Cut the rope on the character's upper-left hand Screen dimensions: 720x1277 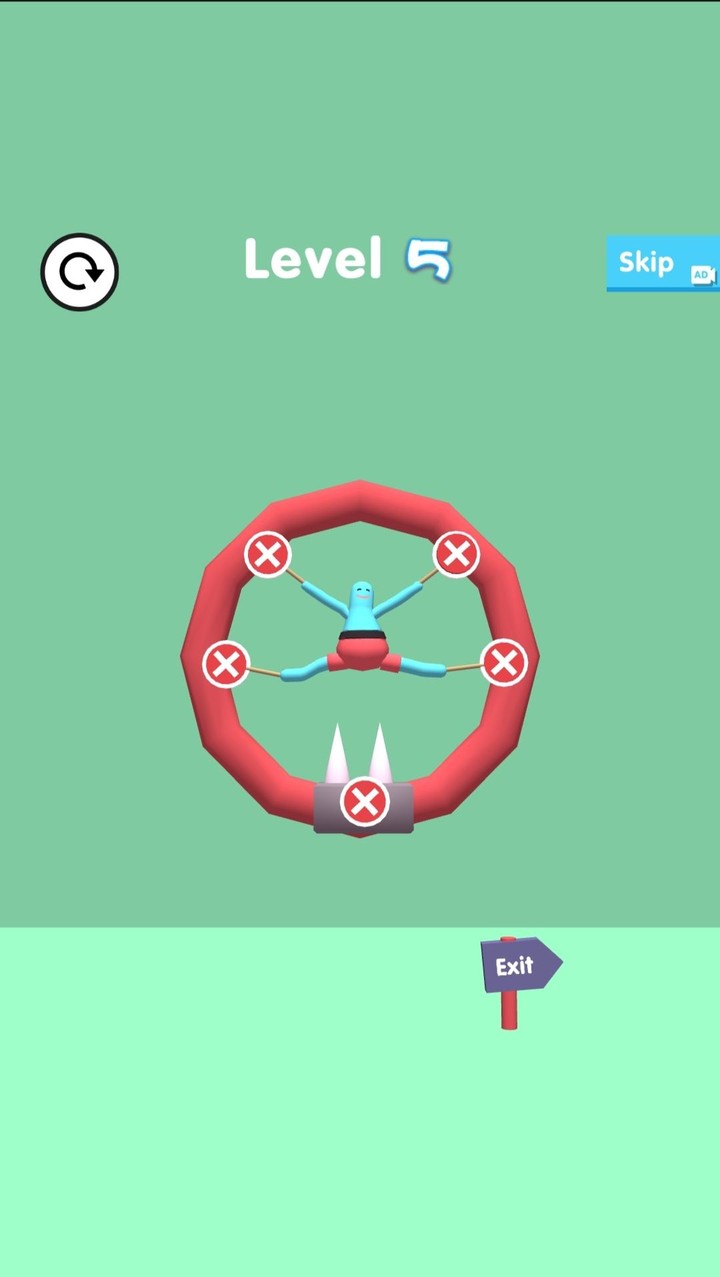point(268,554)
